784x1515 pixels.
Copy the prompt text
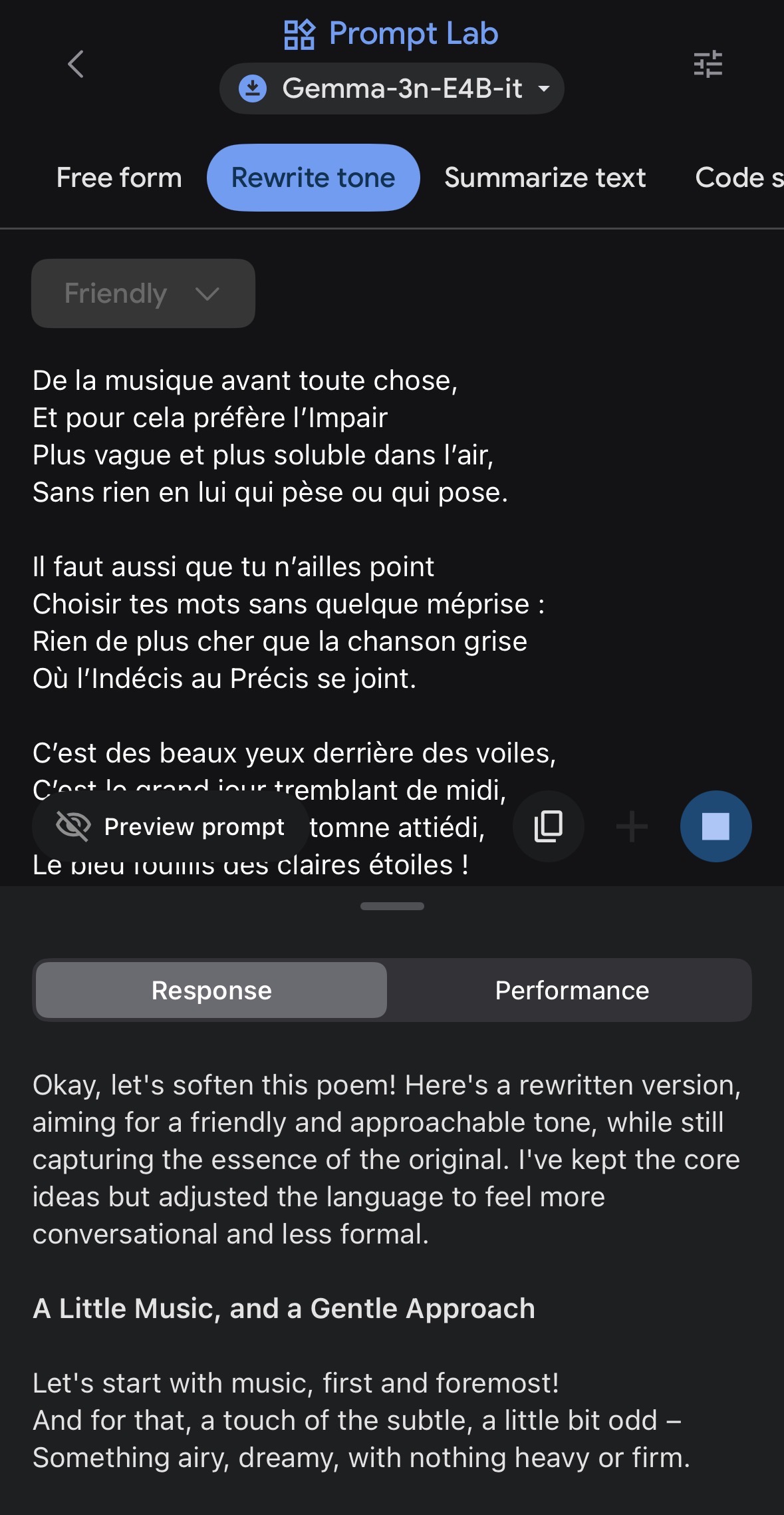(549, 826)
